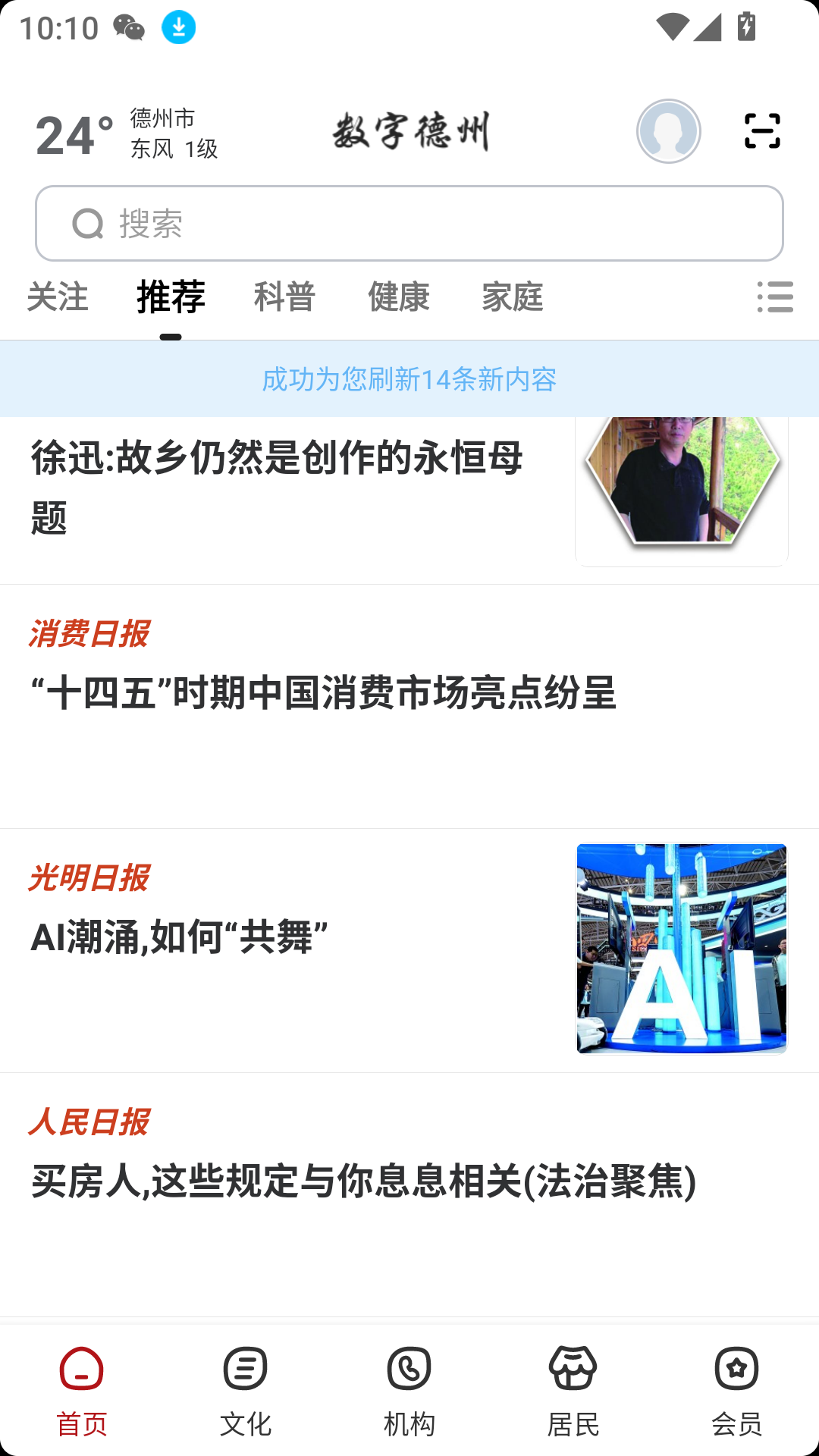Open the channel list manager icon
This screenshot has height=1456, width=819.
[x=774, y=299]
